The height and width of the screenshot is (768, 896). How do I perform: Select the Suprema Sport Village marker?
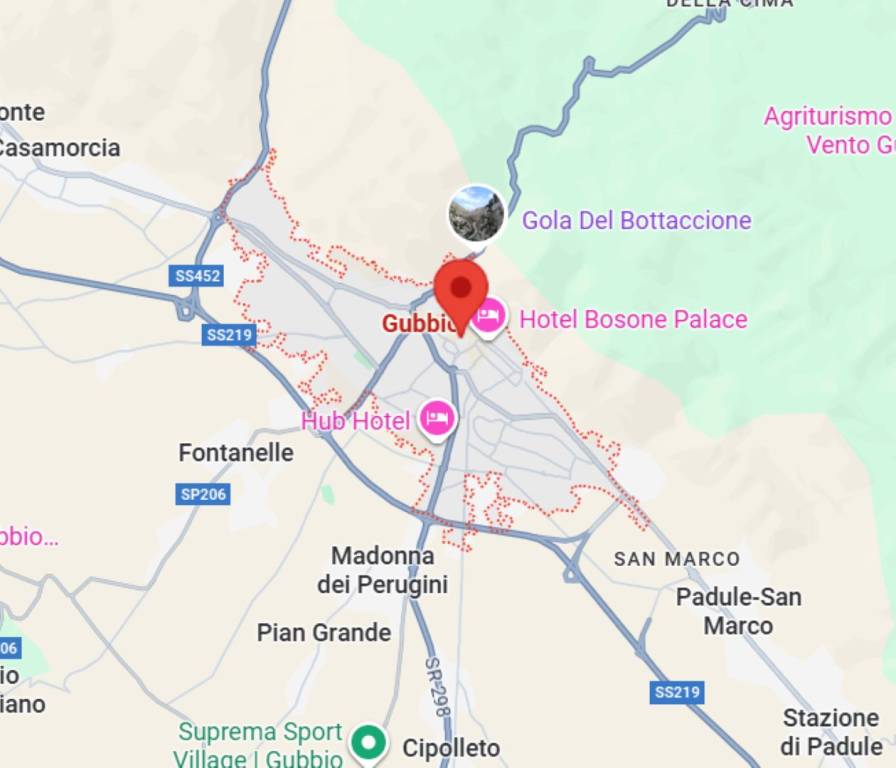(369, 743)
